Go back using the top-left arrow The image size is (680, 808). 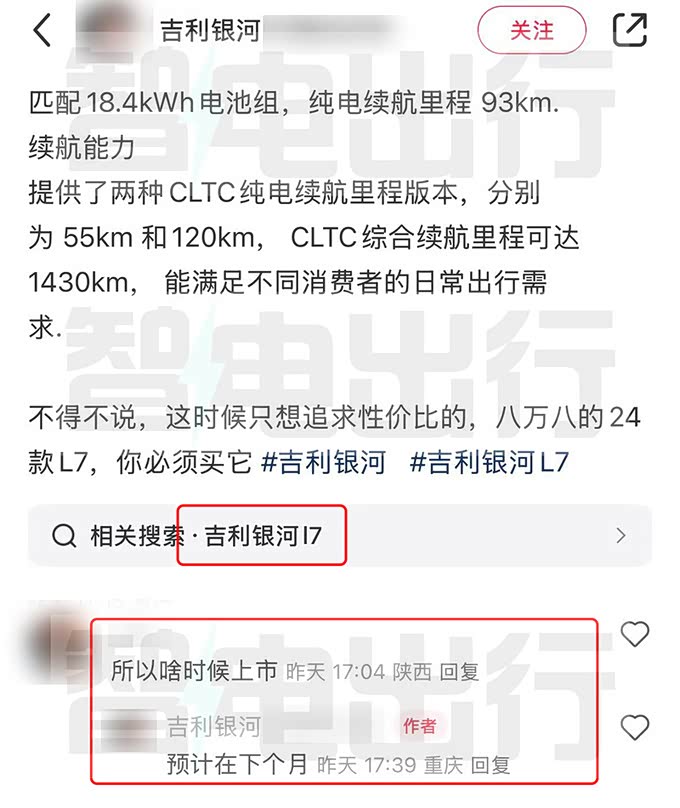click(42, 30)
